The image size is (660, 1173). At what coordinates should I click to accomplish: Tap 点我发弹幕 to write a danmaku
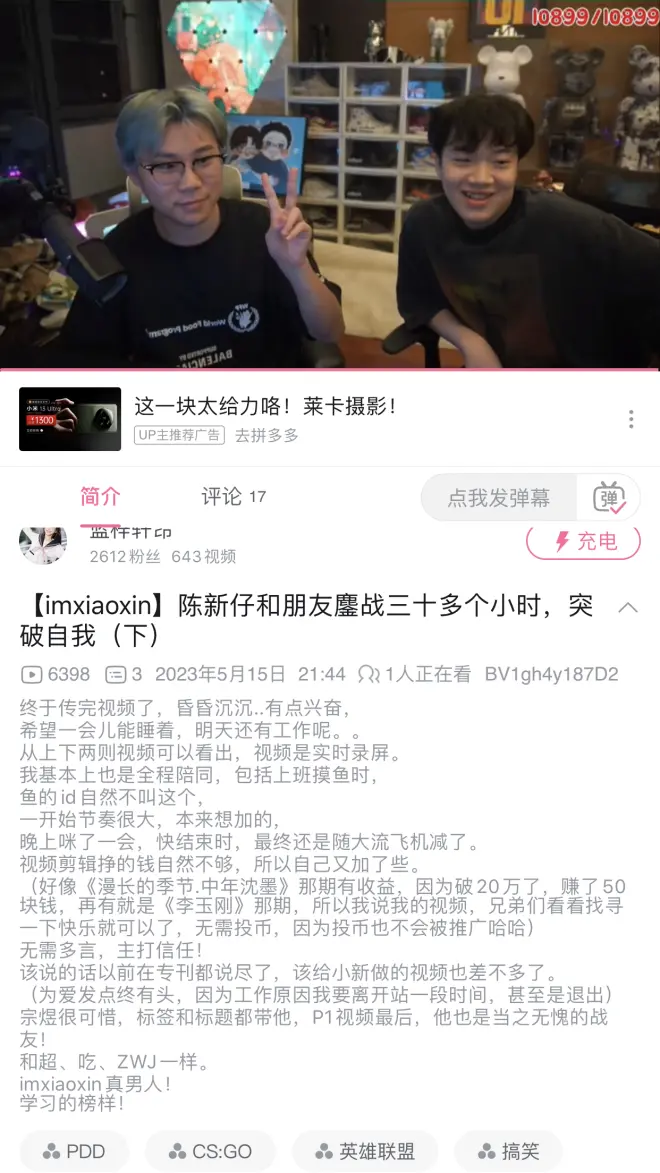click(x=498, y=497)
